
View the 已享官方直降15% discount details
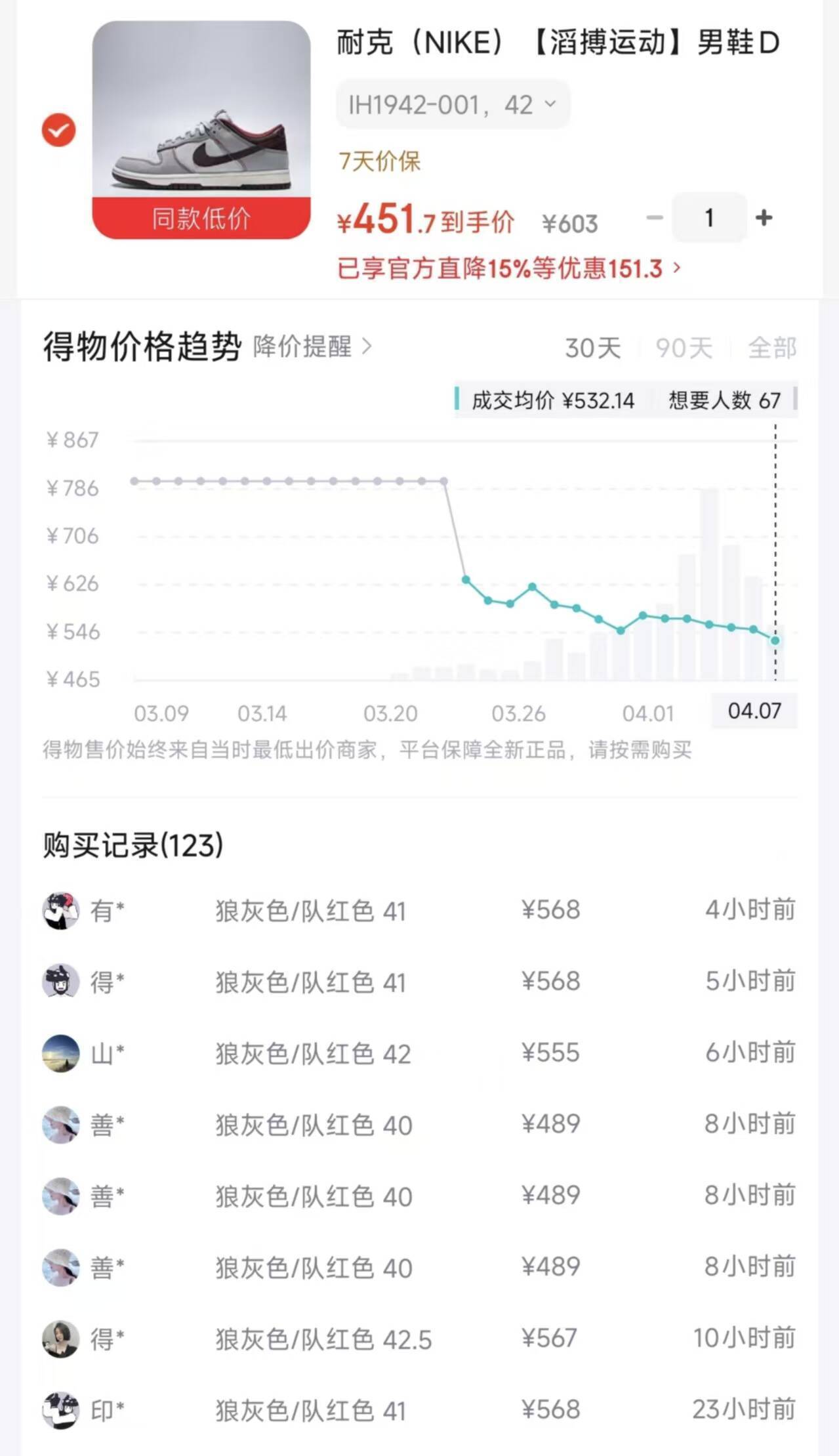(509, 268)
